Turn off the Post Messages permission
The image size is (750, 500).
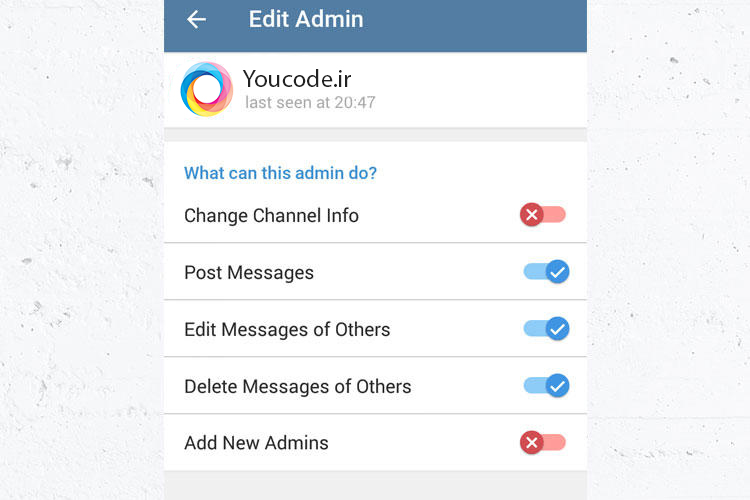point(546,272)
